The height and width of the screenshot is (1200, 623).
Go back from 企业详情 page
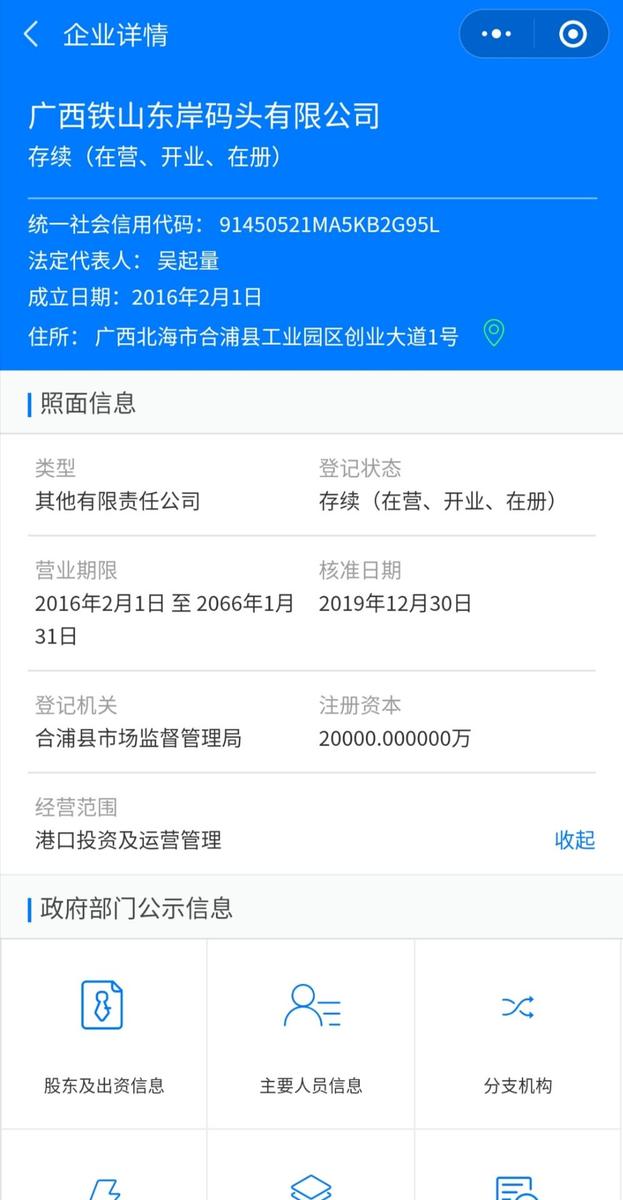coord(31,35)
